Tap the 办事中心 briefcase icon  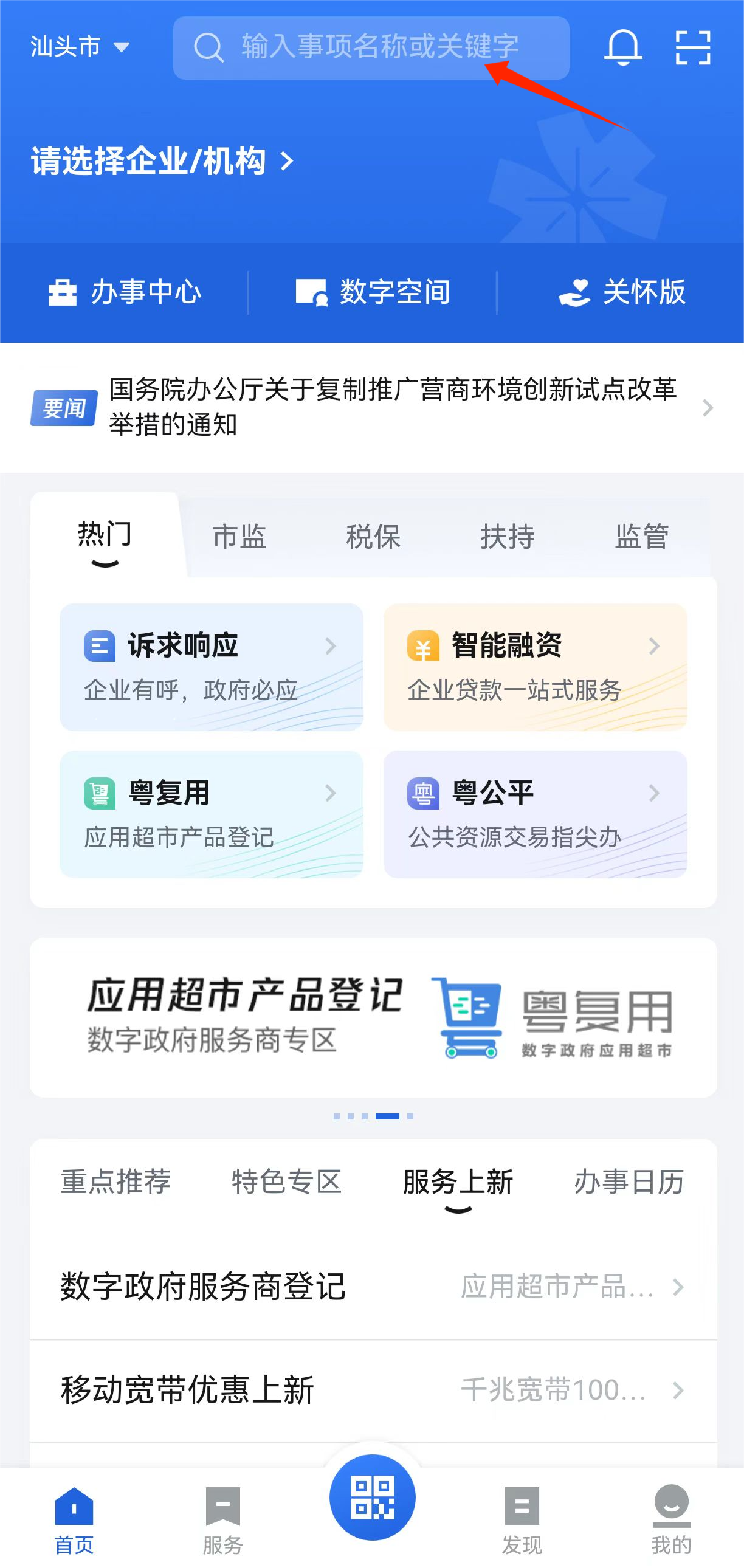(64, 291)
